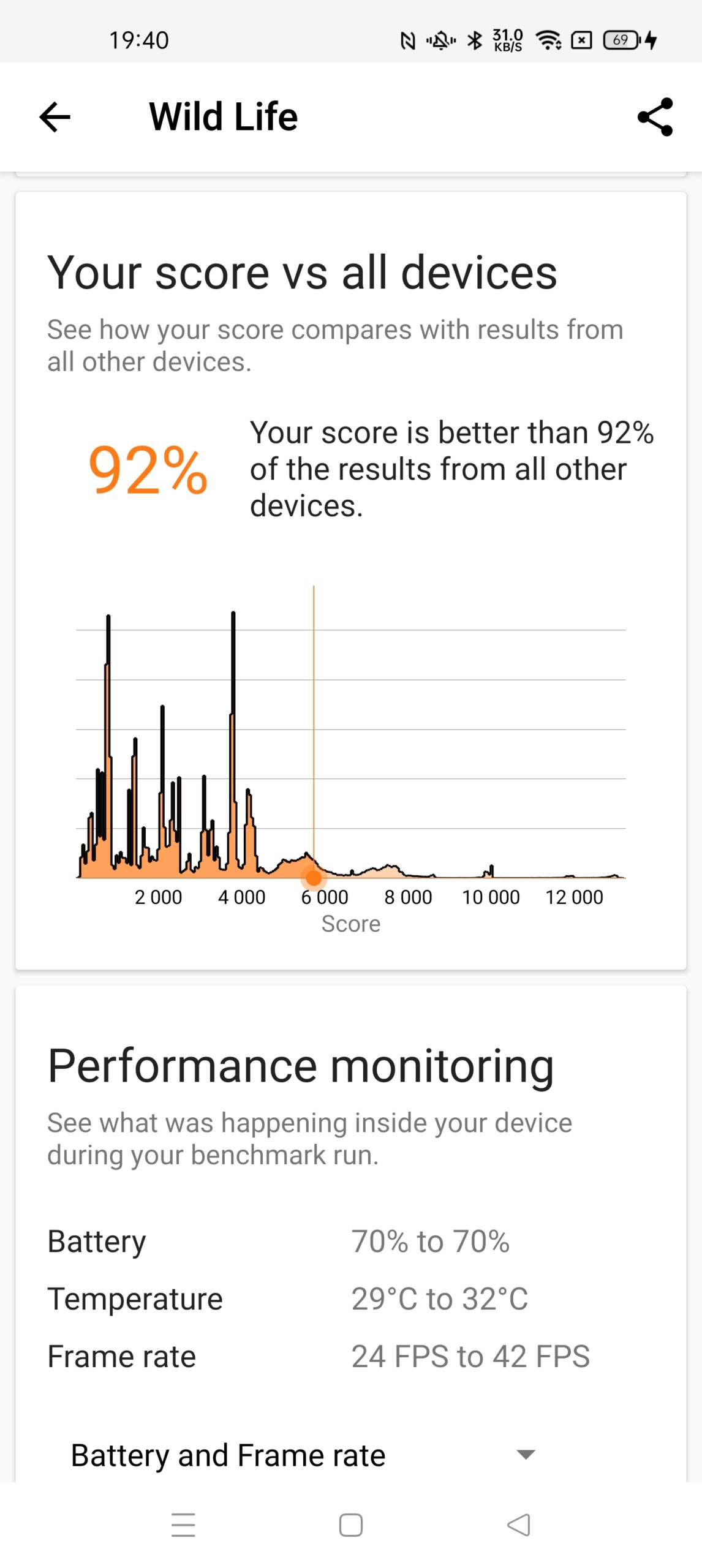Go back using the app bar arrow
702x1568 pixels.
pos(55,116)
